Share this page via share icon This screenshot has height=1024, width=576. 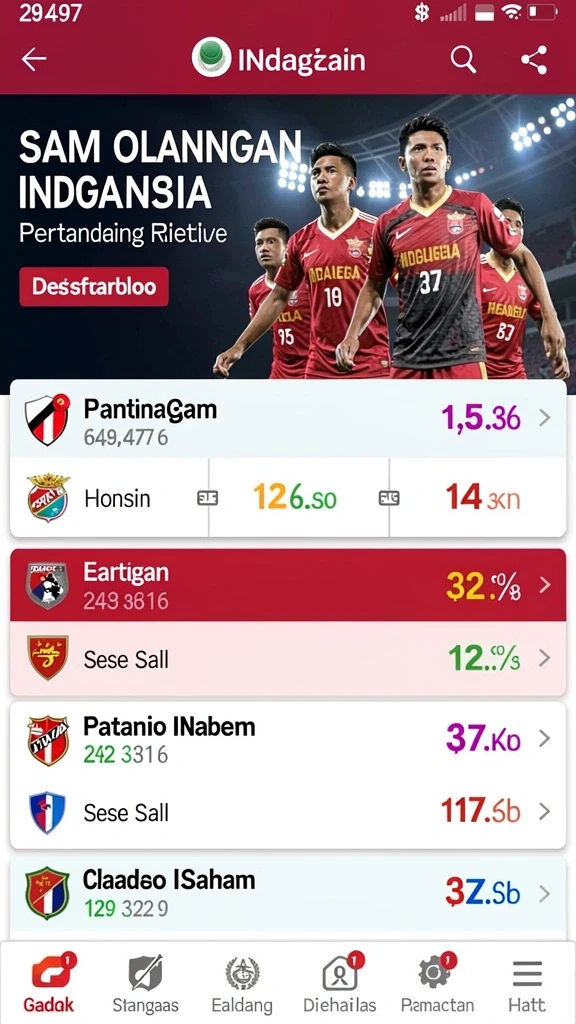click(x=534, y=60)
